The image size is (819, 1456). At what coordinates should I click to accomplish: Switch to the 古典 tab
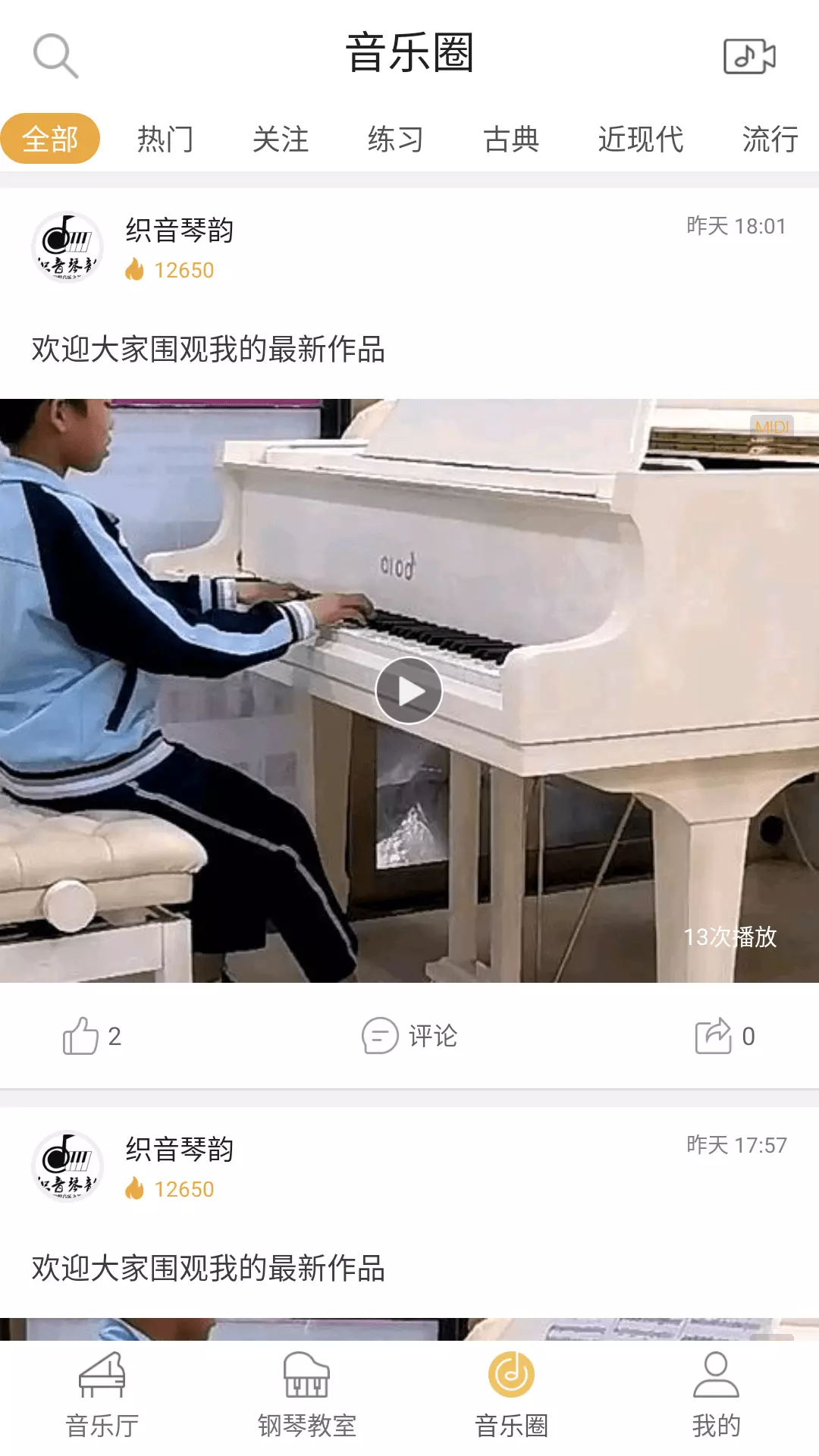click(x=511, y=140)
